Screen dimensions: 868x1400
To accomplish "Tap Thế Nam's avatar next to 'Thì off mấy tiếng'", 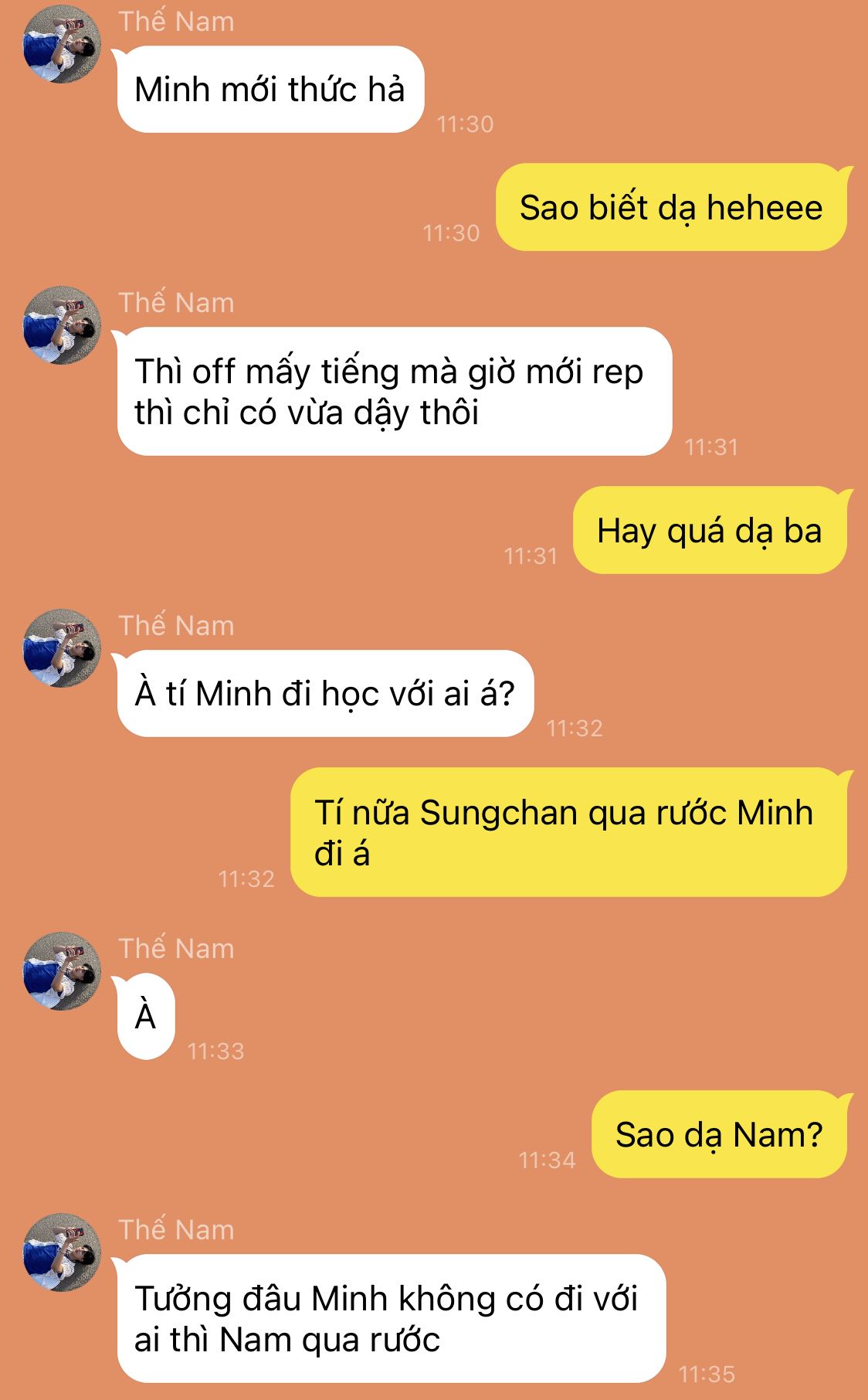I will pyautogui.click(x=62, y=325).
